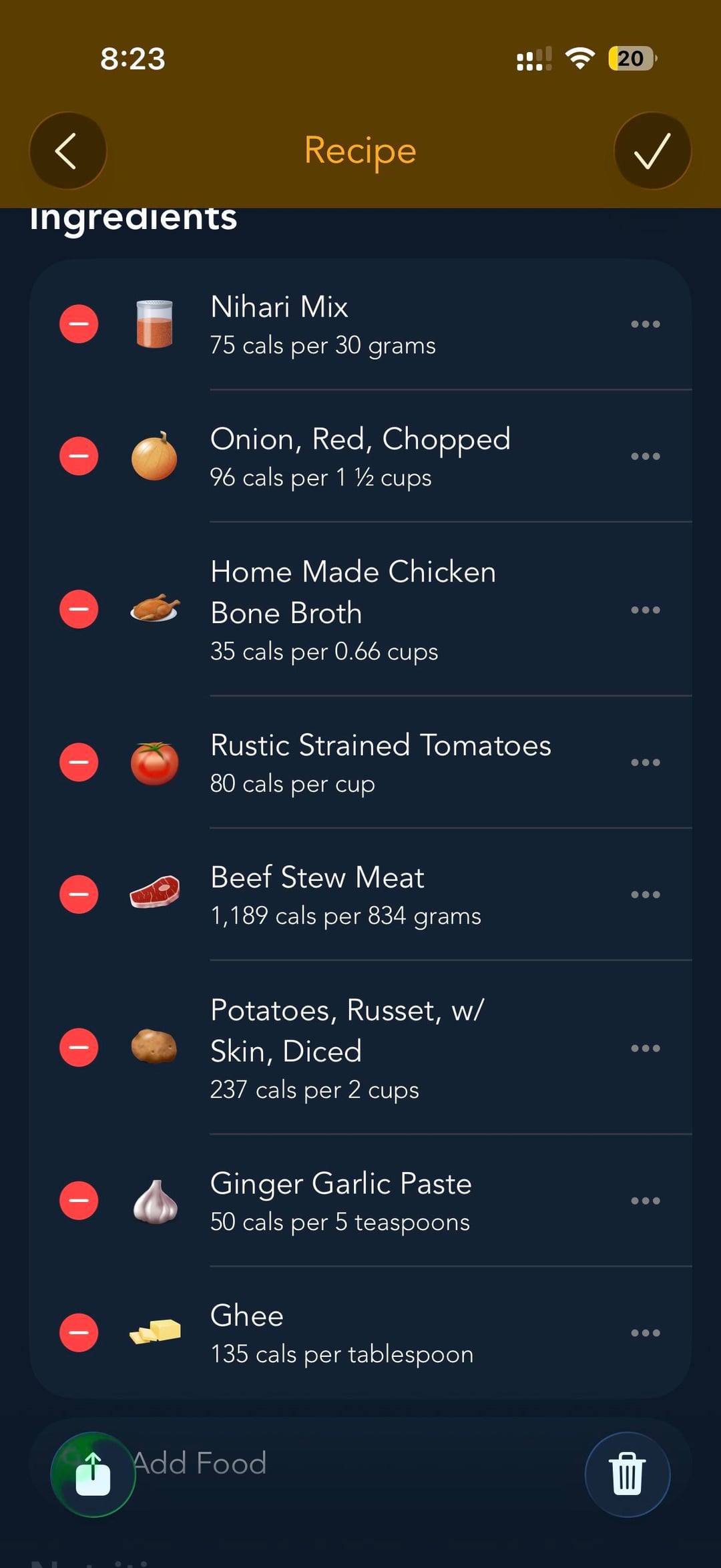Open the Rustic Strained Tomatoes options menu
The image size is (721, 1568).
pos(646,762)
